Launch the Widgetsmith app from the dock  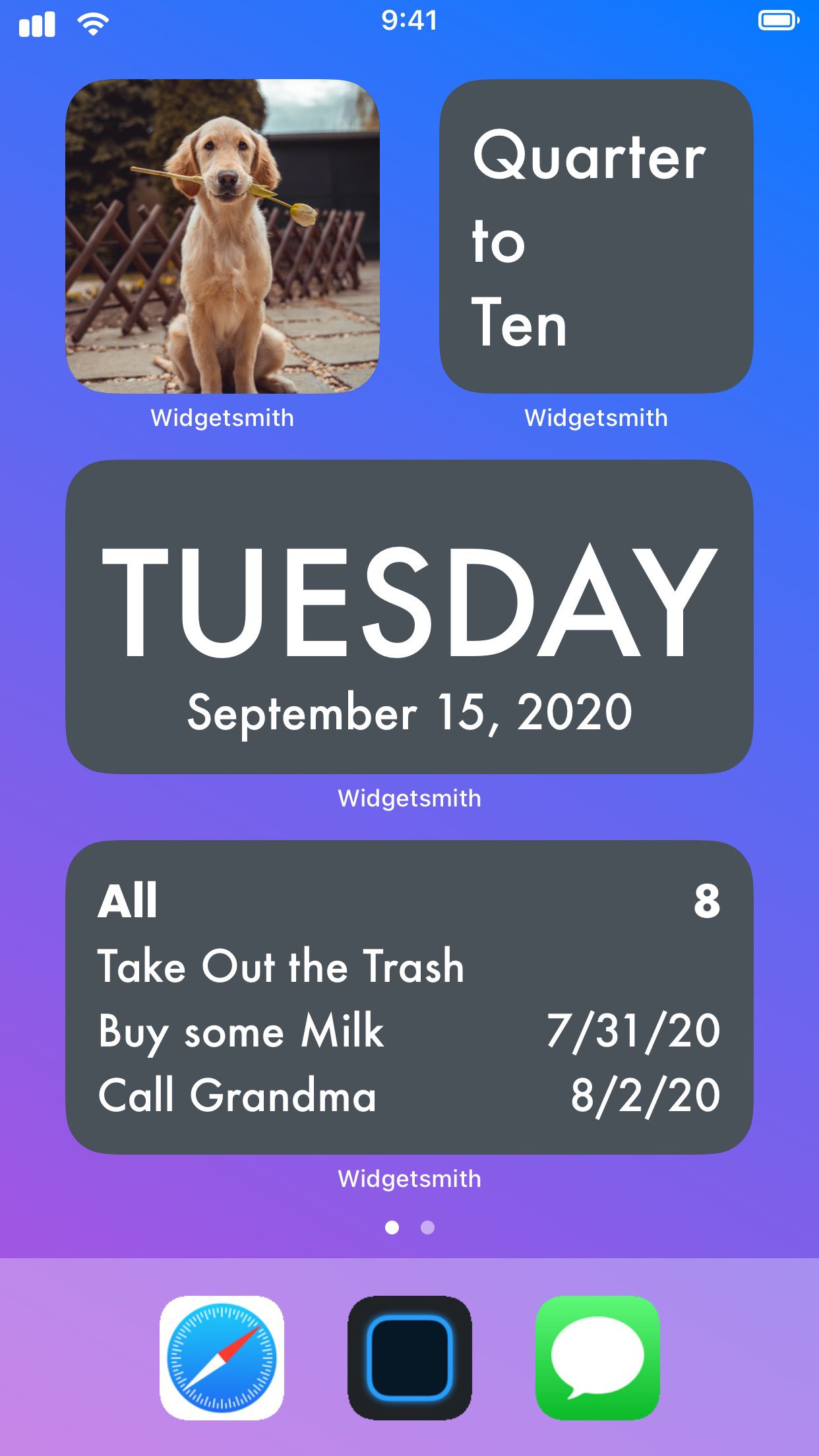[x=409, y=1358]
